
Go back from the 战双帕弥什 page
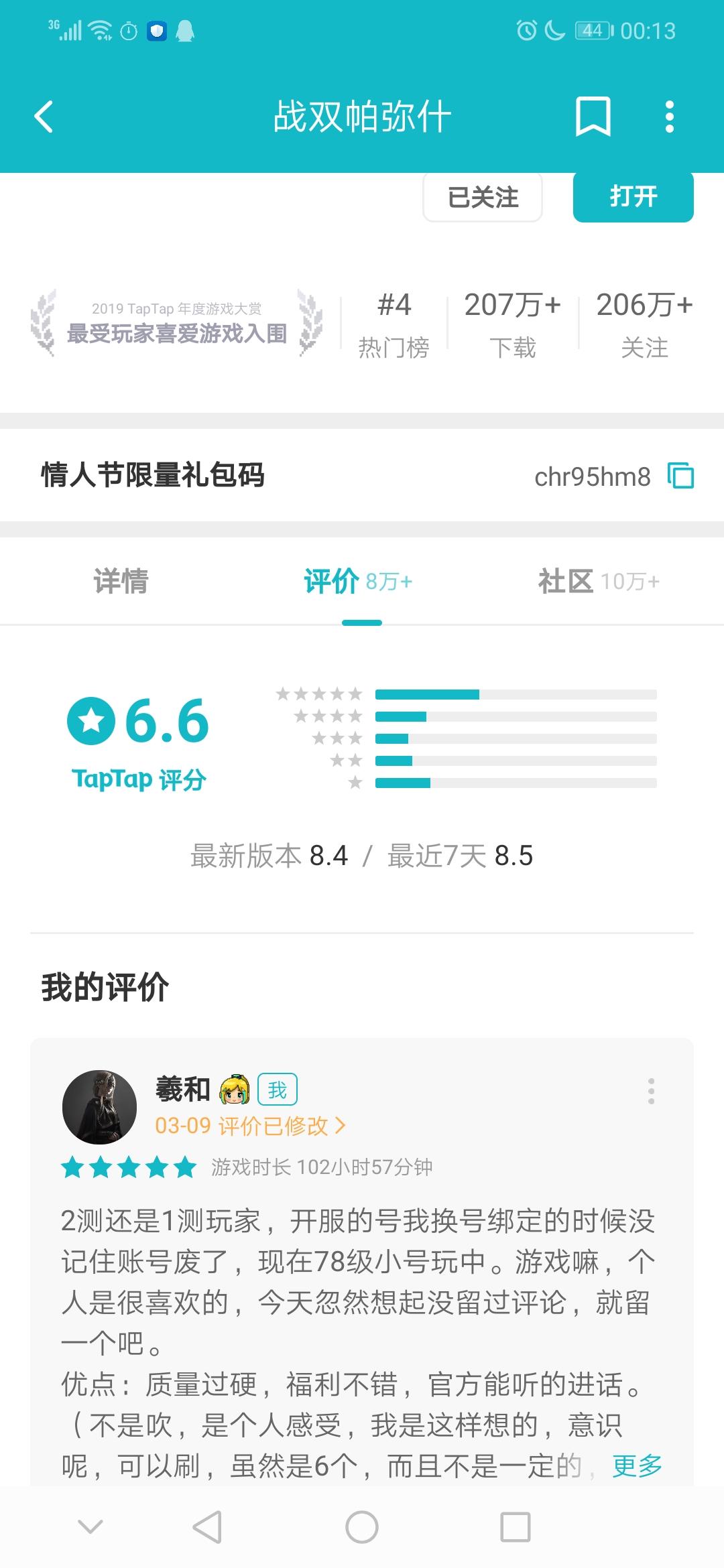[x=44, y=117]
